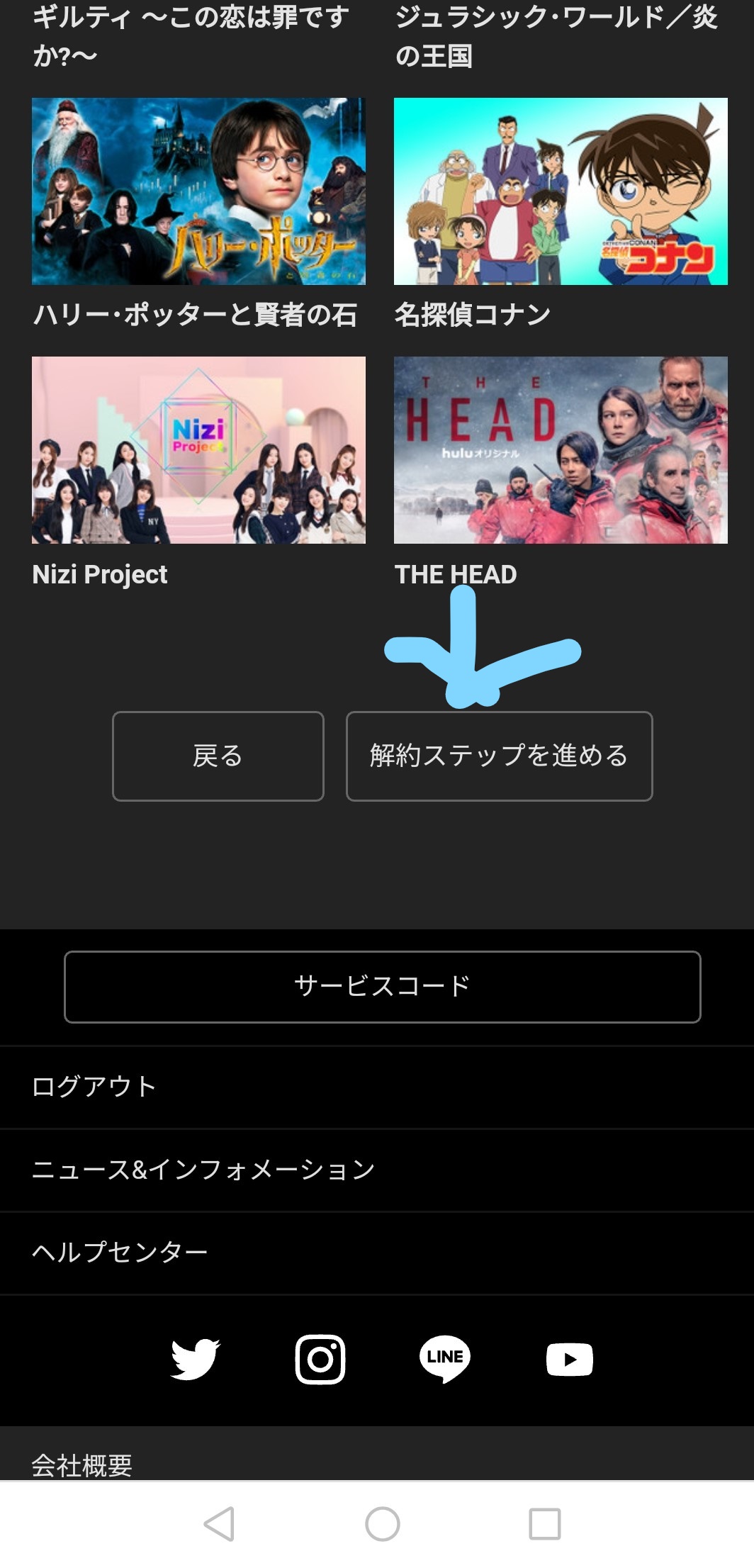Screen dimensions: 754x1568
Task: Open the LINE icon link
Action: (445, 1359)
